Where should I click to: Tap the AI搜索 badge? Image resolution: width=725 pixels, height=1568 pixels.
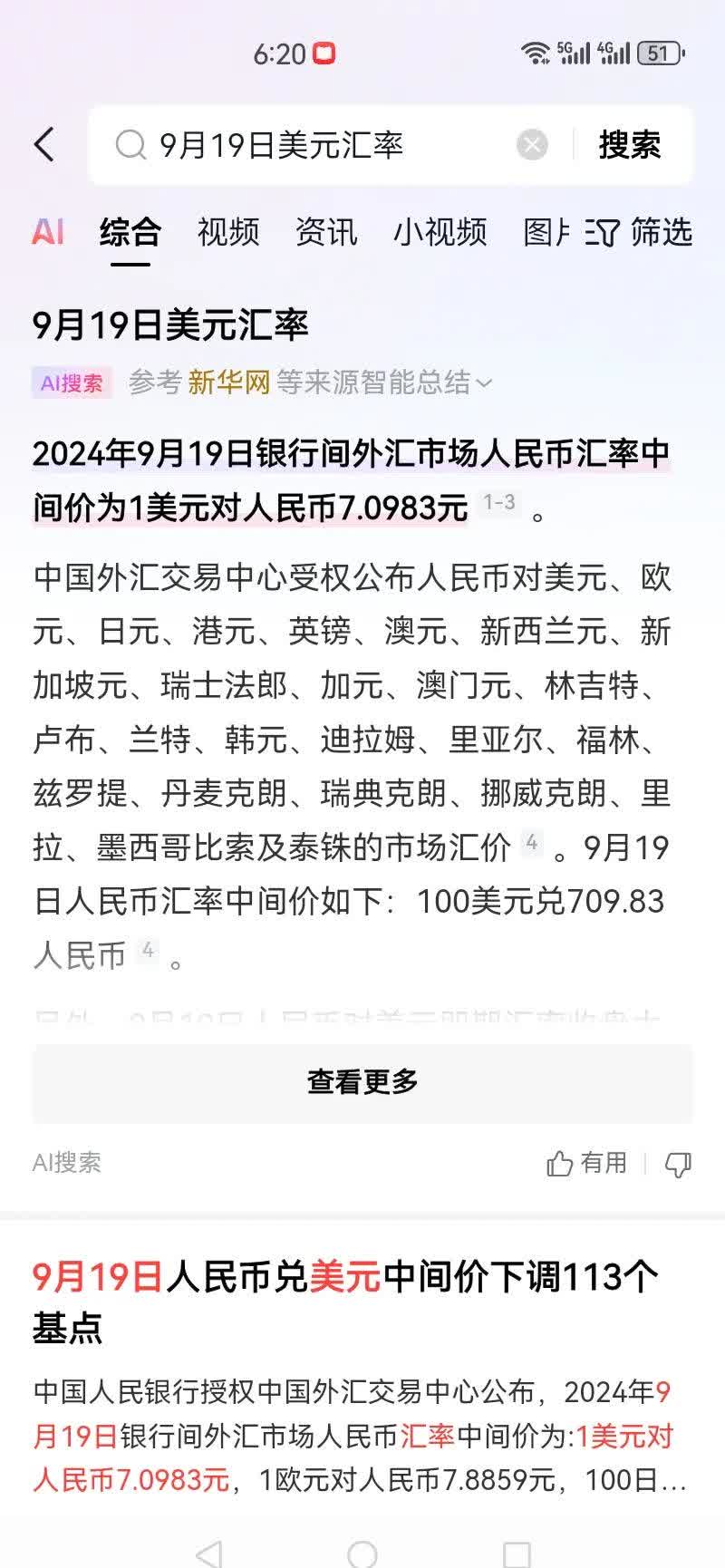pos(71,383)
